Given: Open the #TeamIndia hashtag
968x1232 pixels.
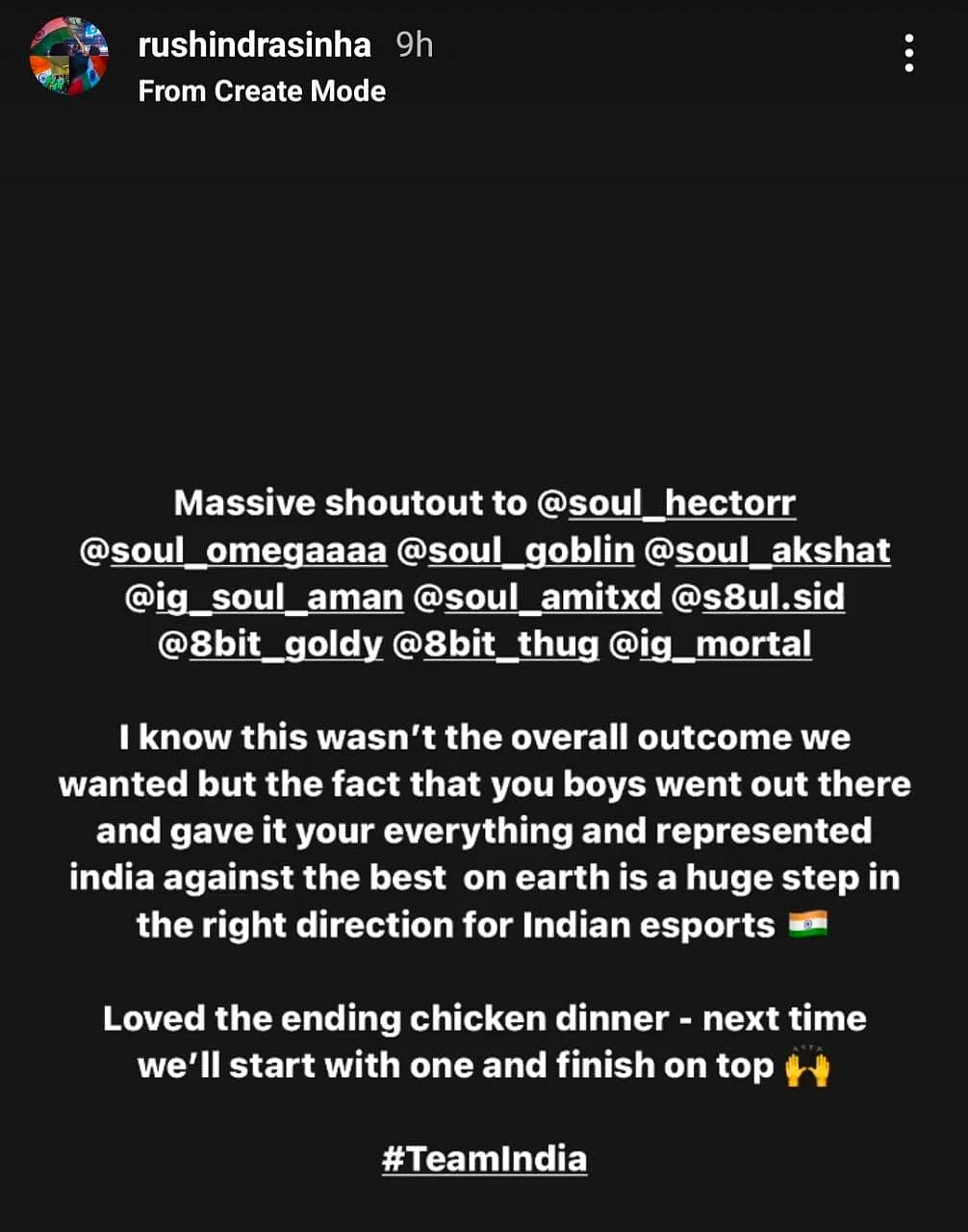Looking at the screenshot, I should coord(484,1158).
